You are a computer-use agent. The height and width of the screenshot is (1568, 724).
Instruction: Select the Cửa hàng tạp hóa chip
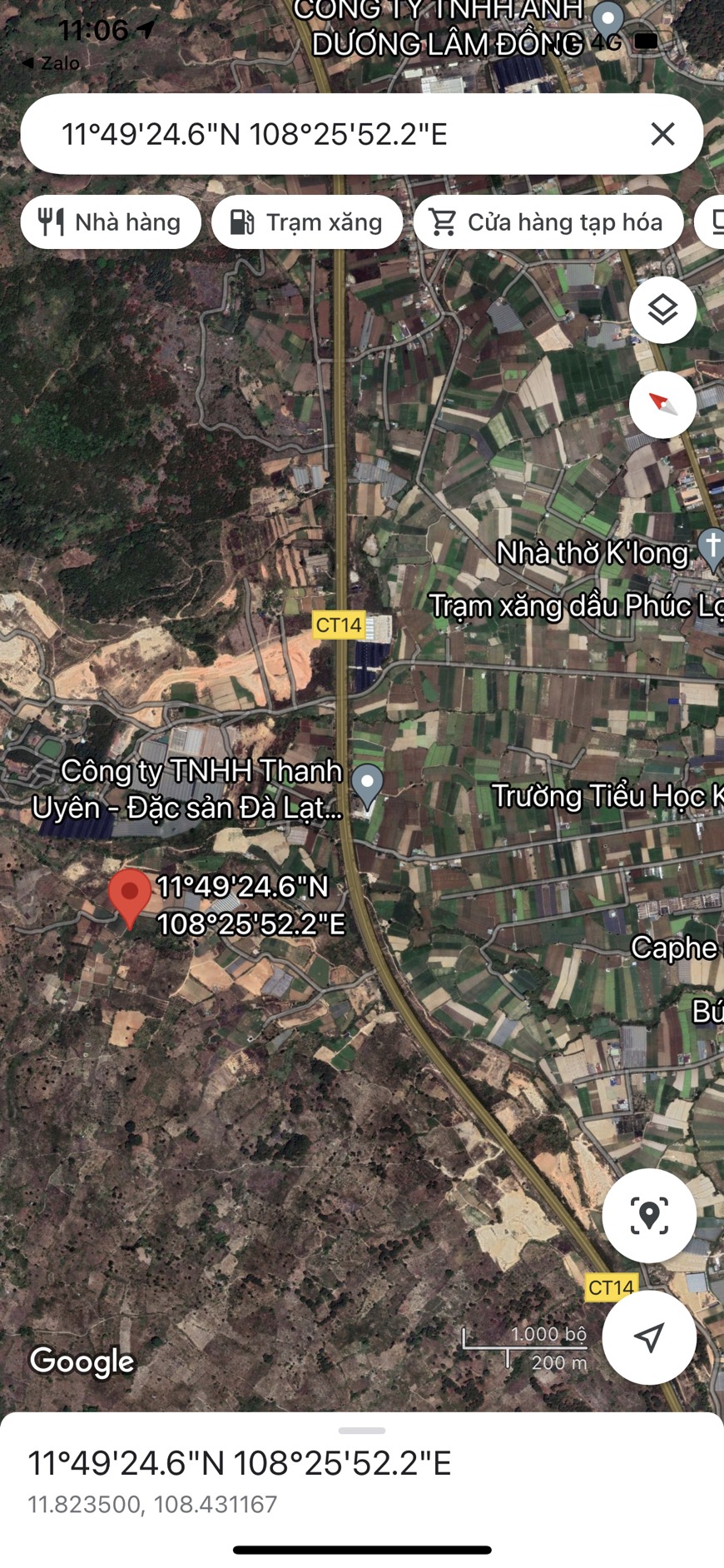pos(548,222)
